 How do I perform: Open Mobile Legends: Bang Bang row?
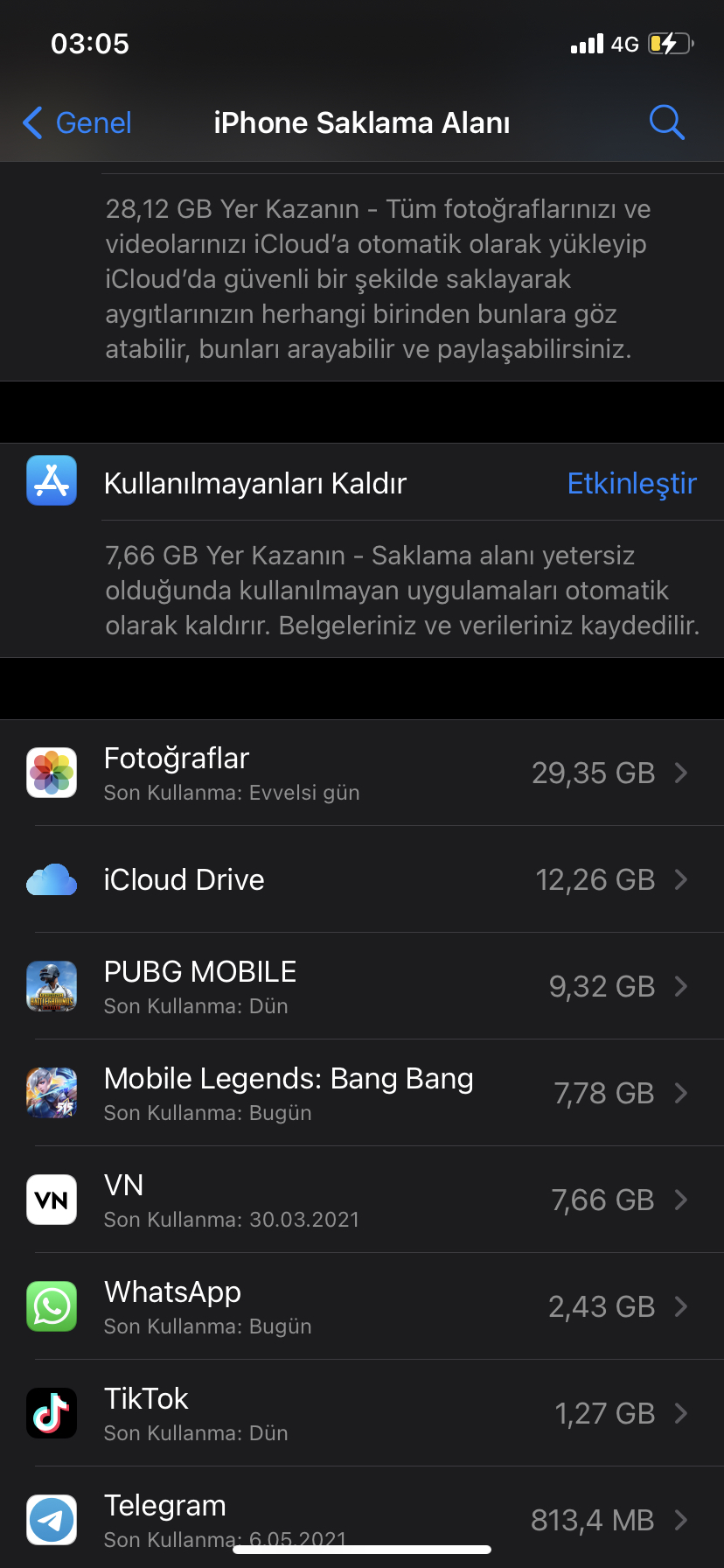click(x=362, y=1093)
